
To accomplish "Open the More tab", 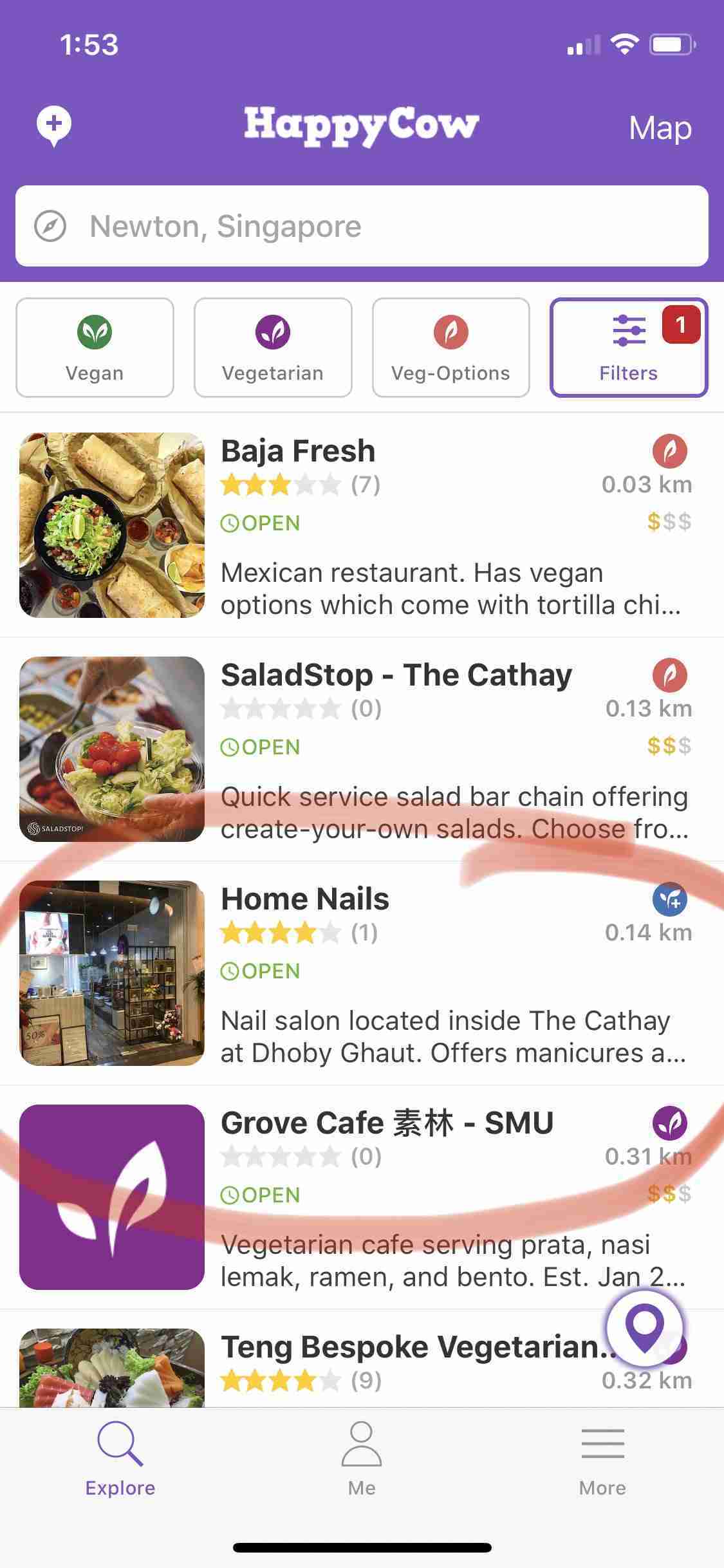I will (x=602, y=1474).
